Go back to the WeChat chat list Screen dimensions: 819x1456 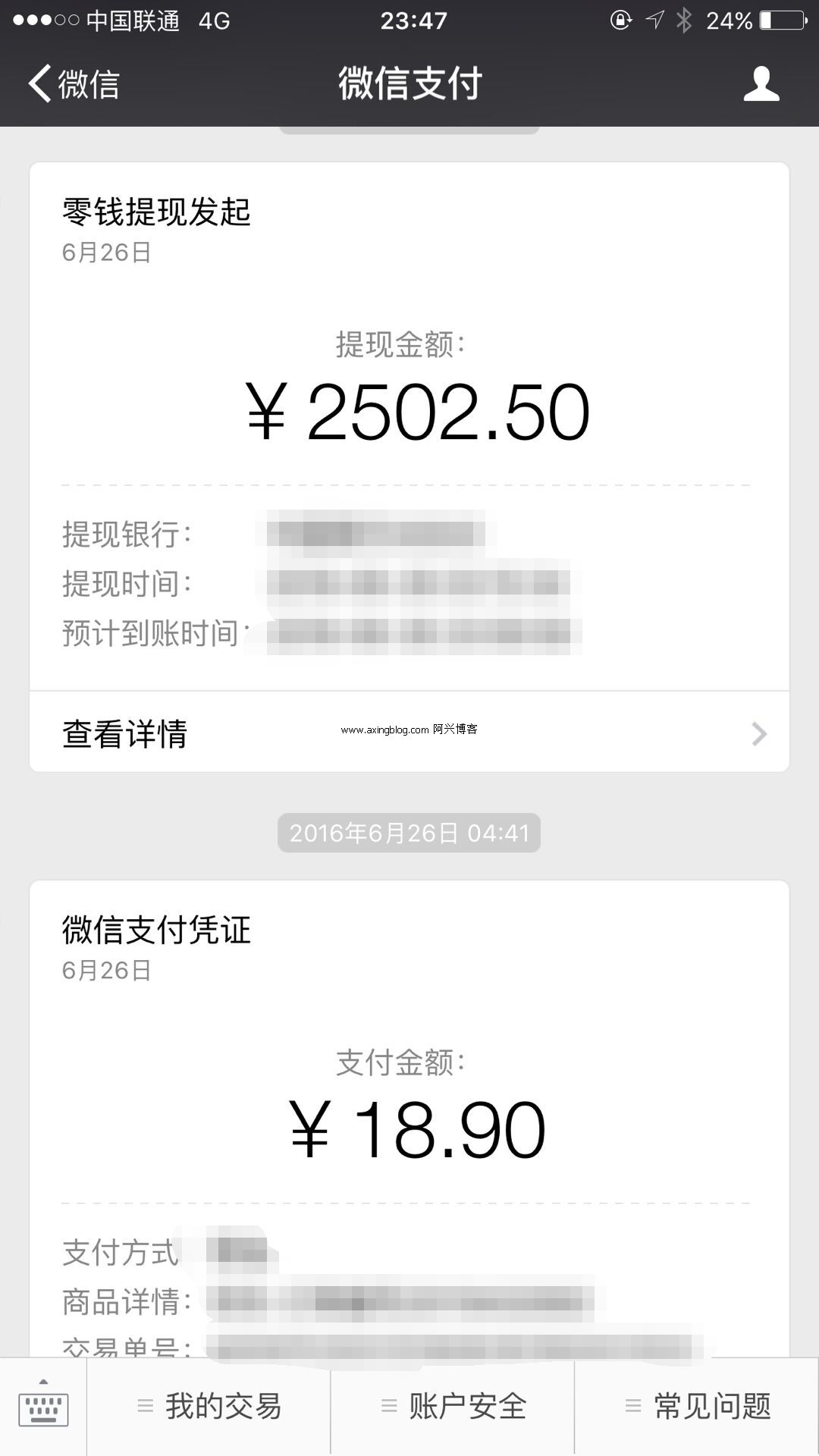(x=74, y=83)
